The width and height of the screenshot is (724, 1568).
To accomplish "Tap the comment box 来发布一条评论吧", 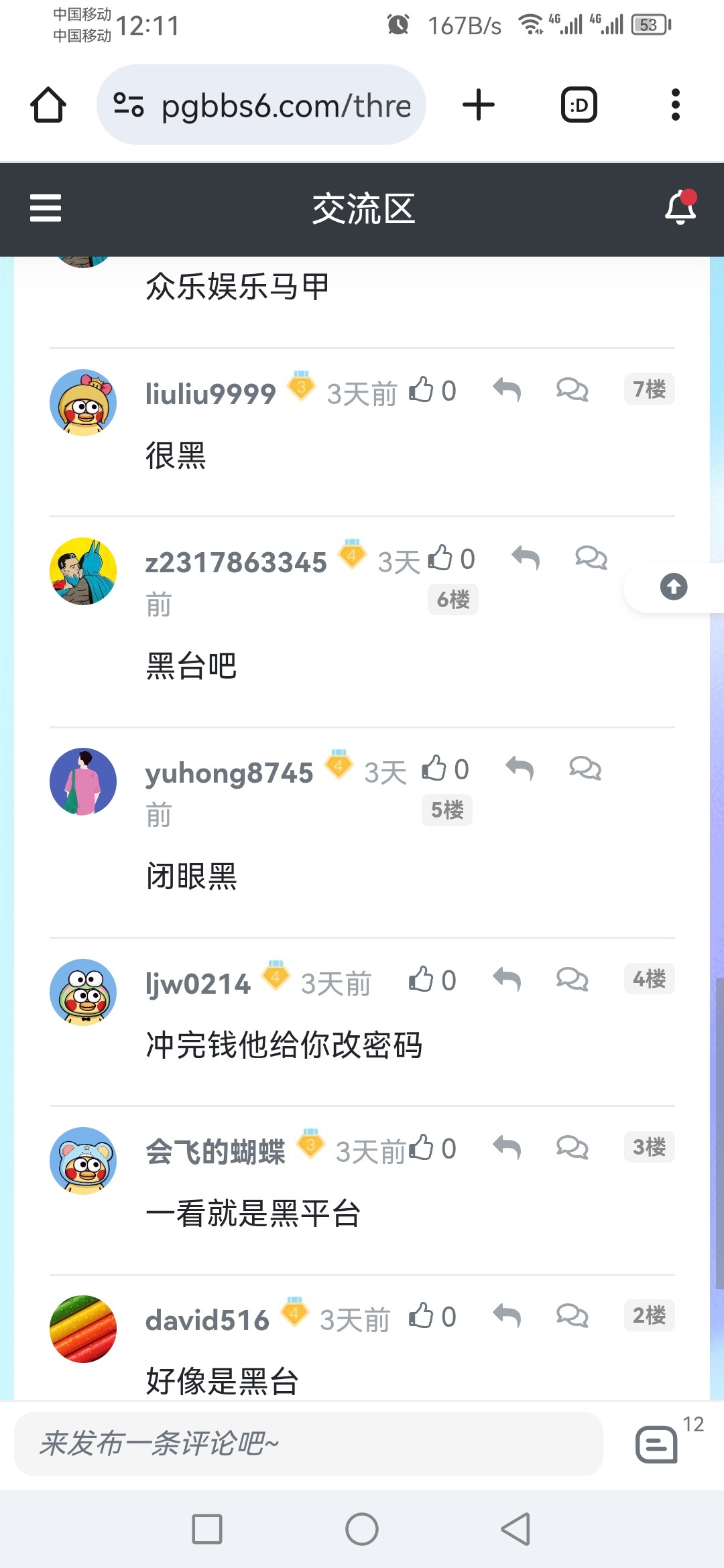I will 308,1443.
